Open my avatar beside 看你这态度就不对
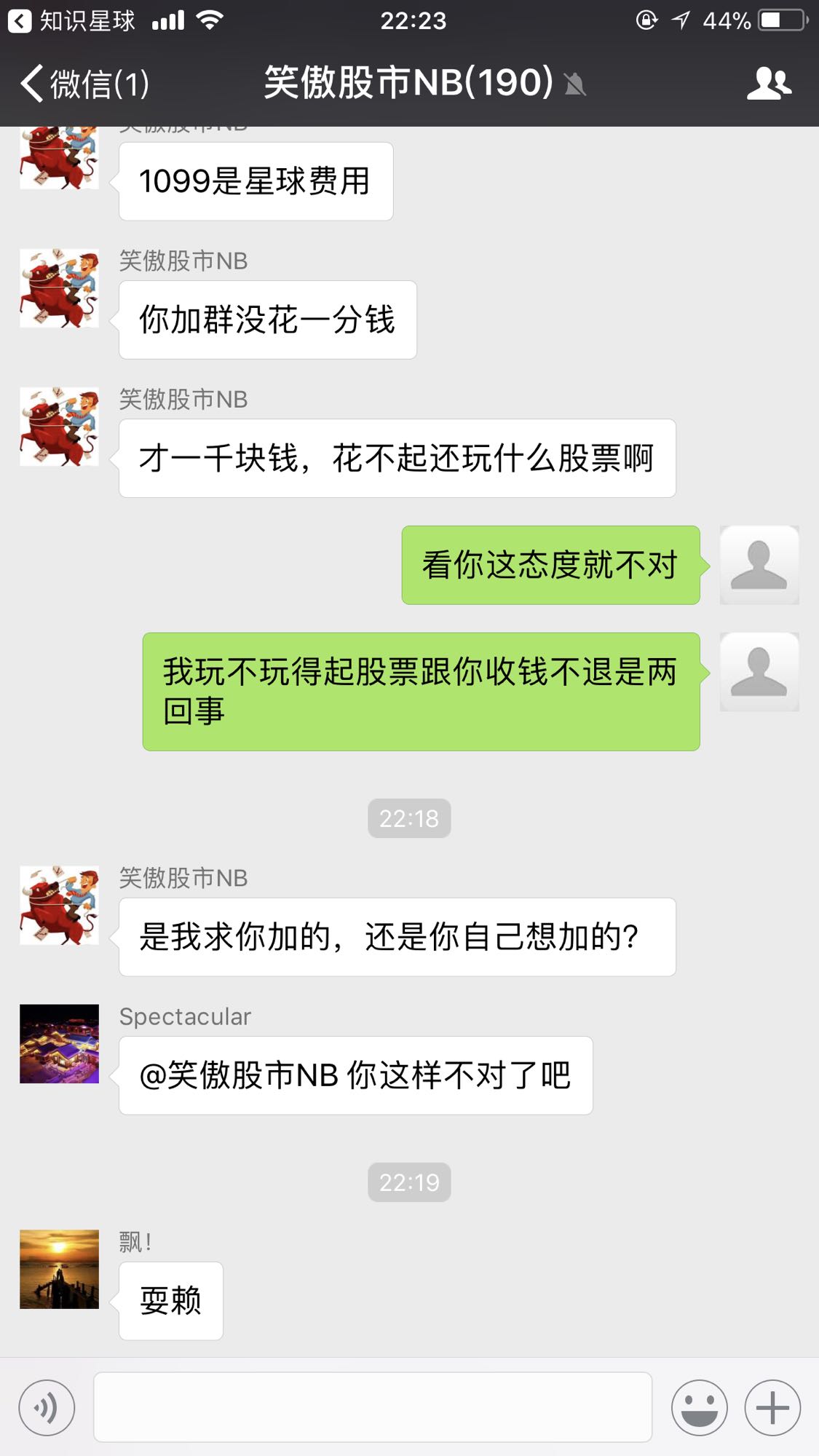Viewport: 819px width, 1456px height. [759, 565]
